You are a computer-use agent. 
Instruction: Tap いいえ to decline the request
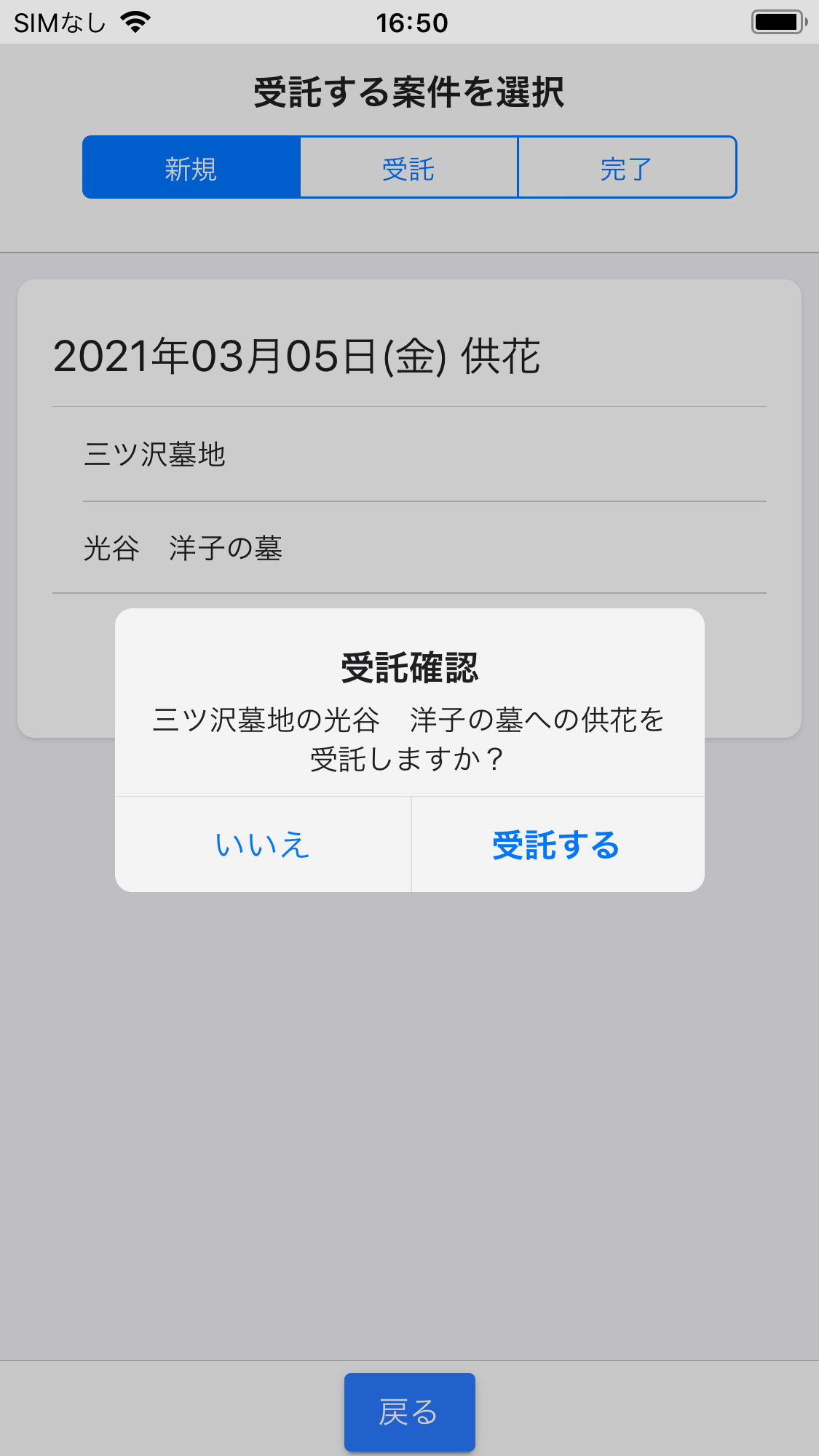coord(262,844)
